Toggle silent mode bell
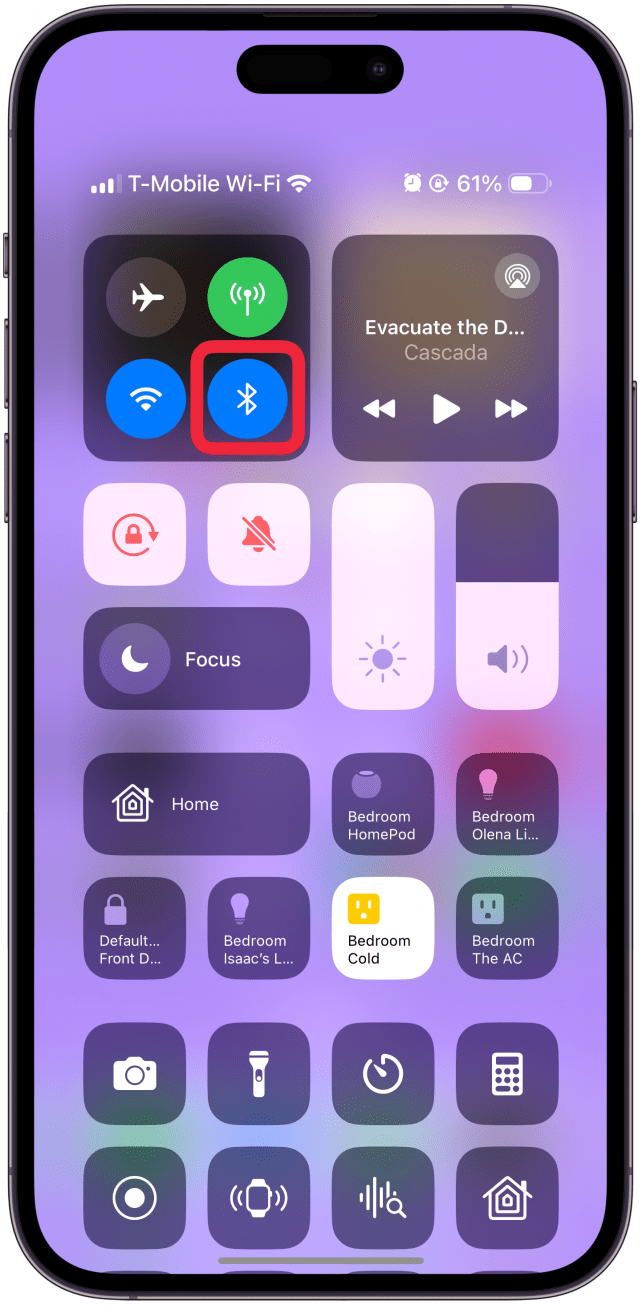Screen dimensions: 642x1305 [259, 534]
